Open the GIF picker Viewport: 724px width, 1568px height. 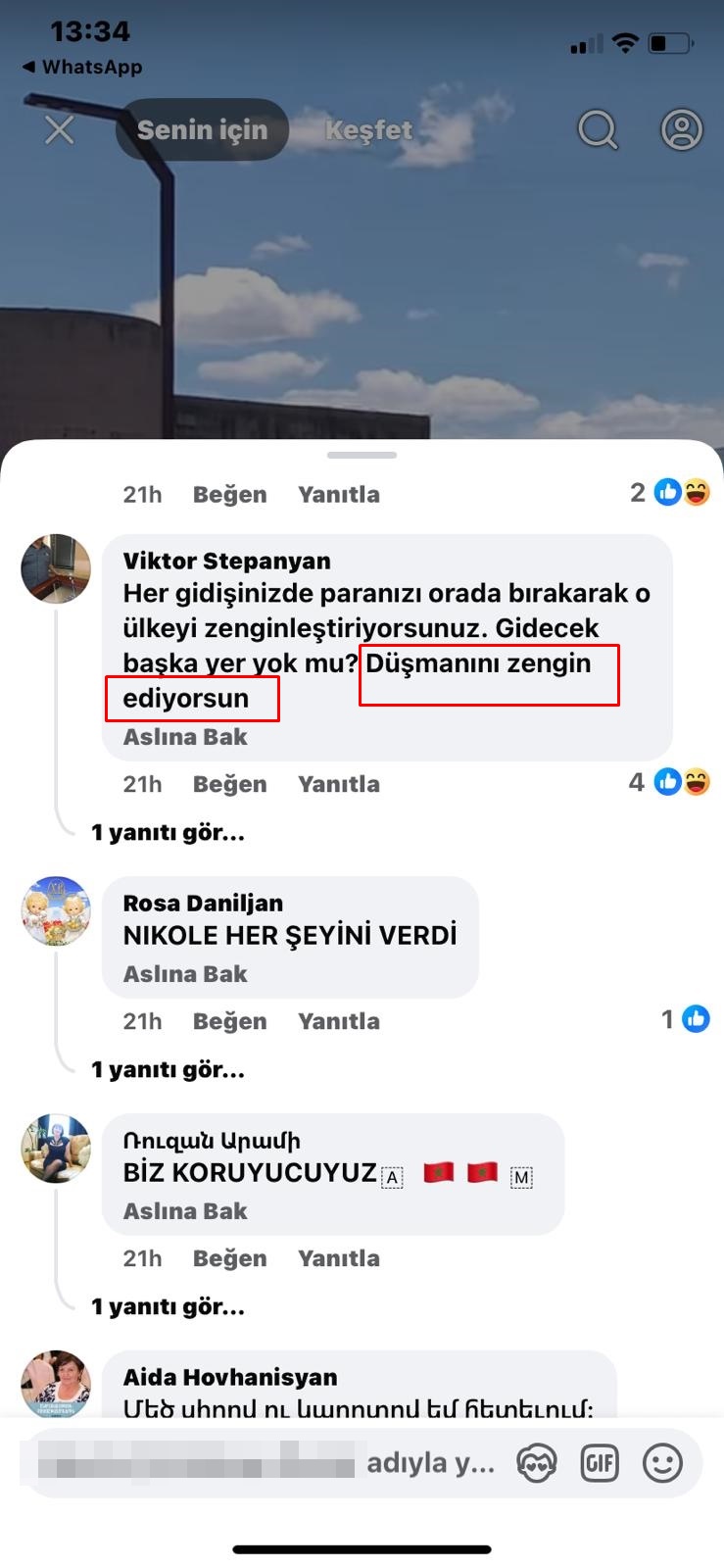[599, 1464]
